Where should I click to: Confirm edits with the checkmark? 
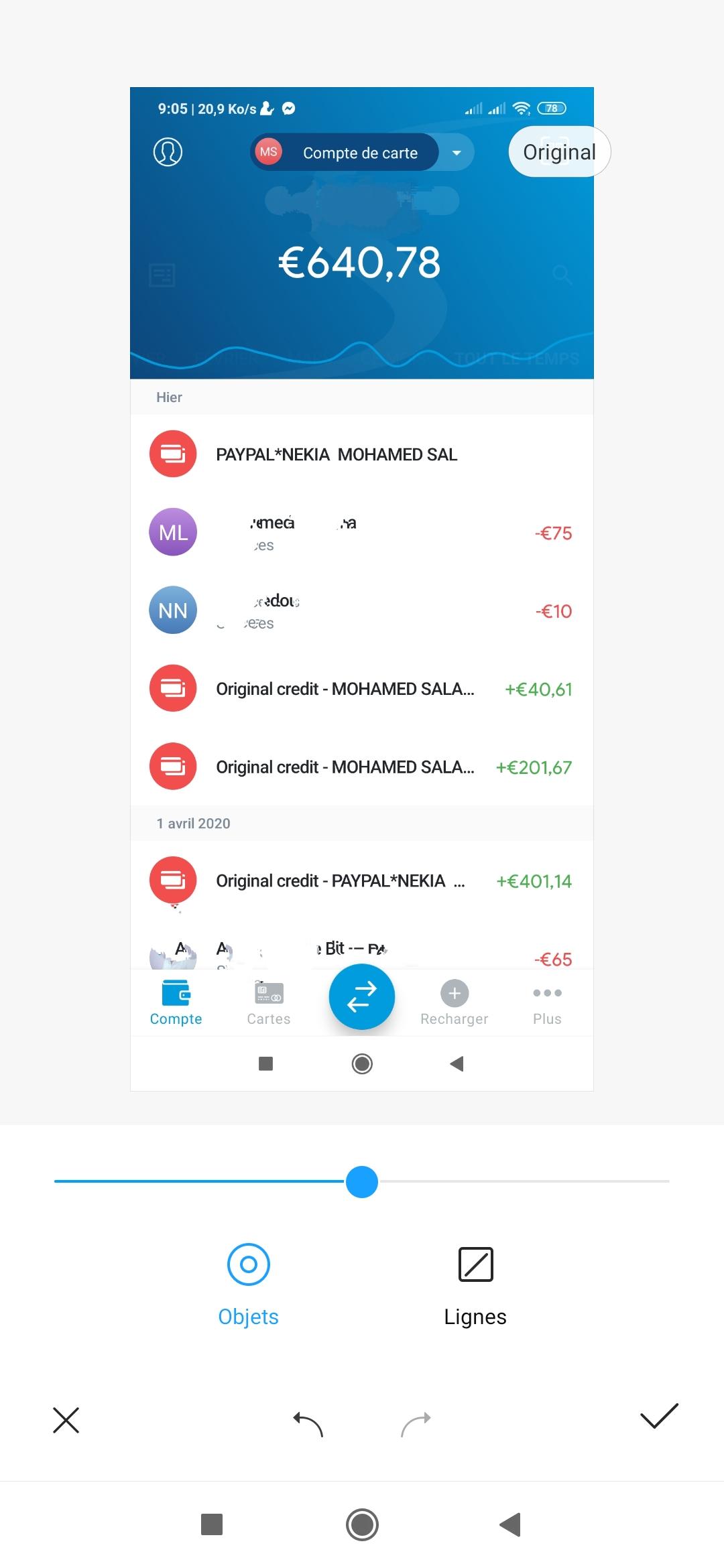pos(659,1415)
